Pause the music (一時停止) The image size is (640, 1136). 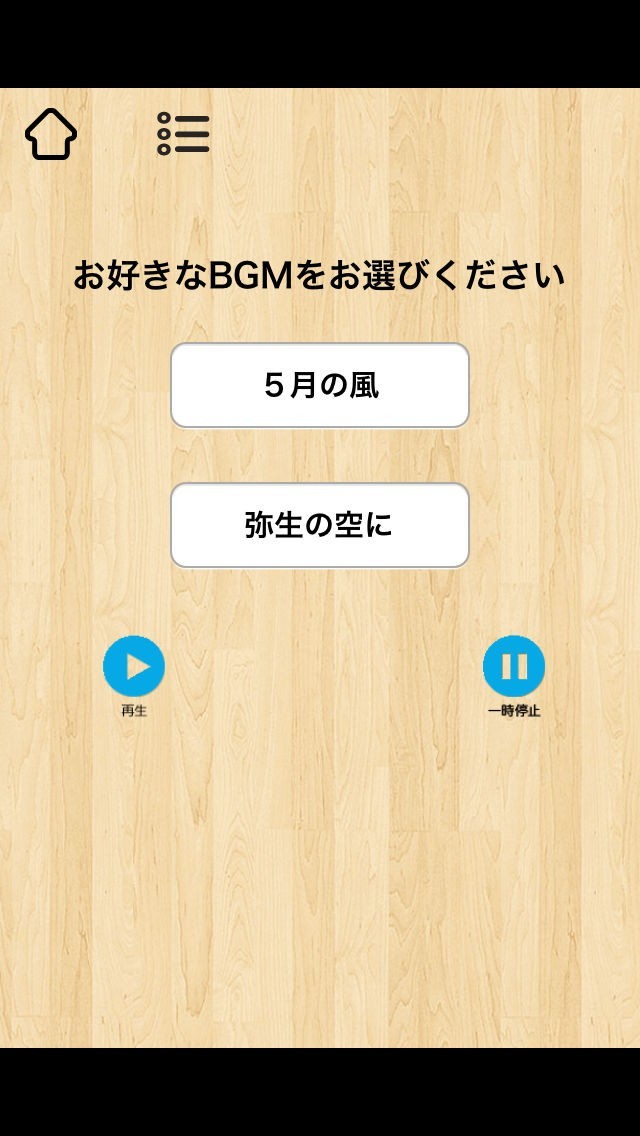click(514, 667)
